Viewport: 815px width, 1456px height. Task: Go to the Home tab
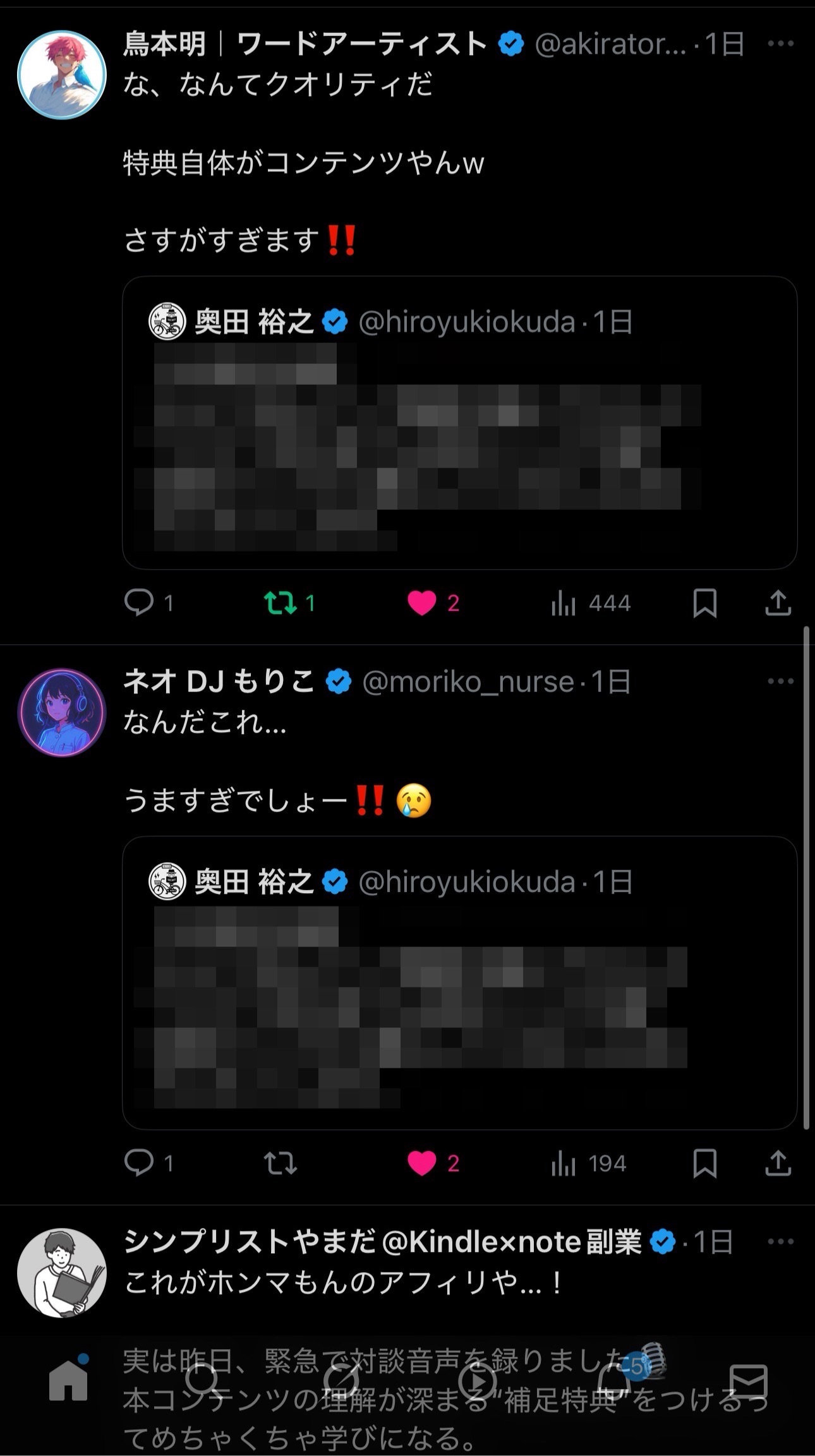pos(68,1380)
